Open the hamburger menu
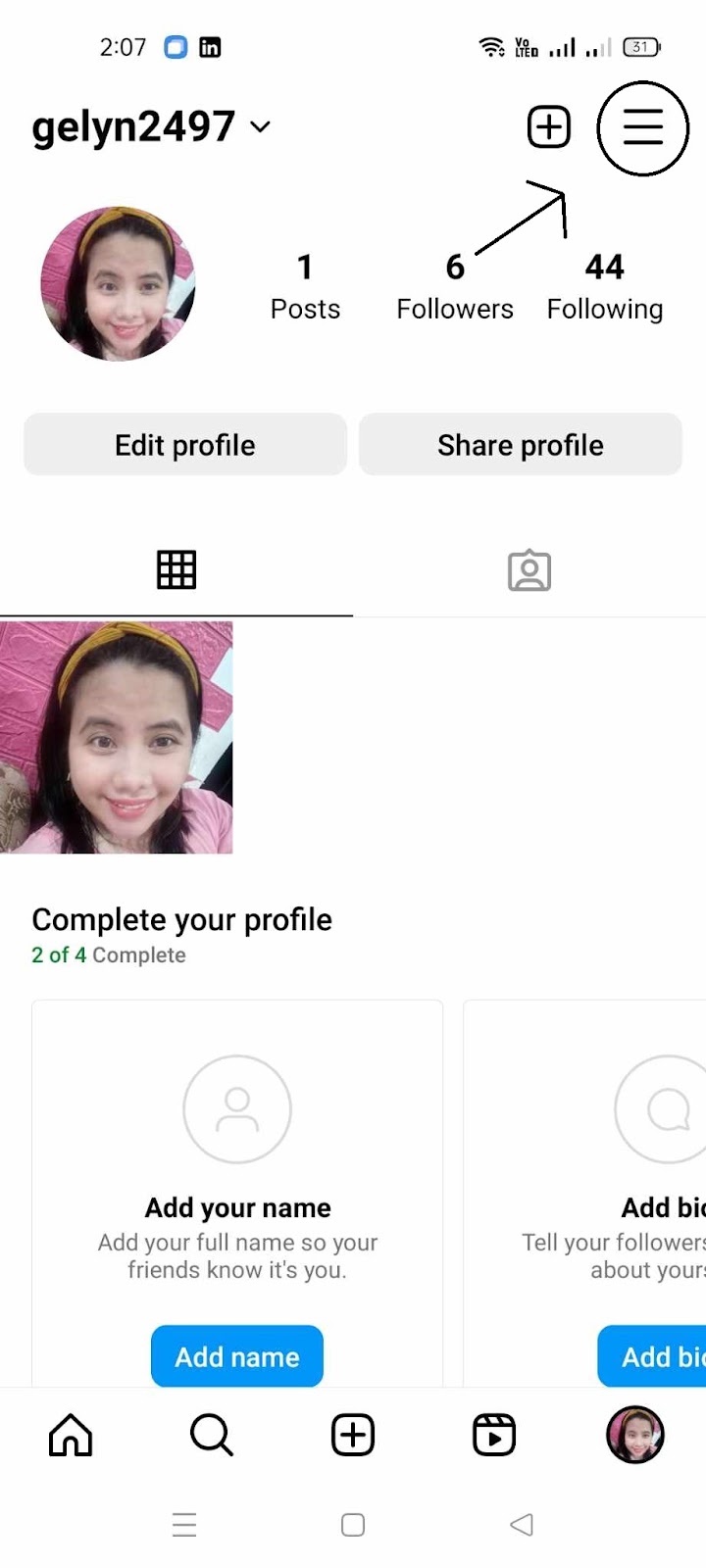Image resolution: width=706 pixels, height=1568 pixels. 643,127
